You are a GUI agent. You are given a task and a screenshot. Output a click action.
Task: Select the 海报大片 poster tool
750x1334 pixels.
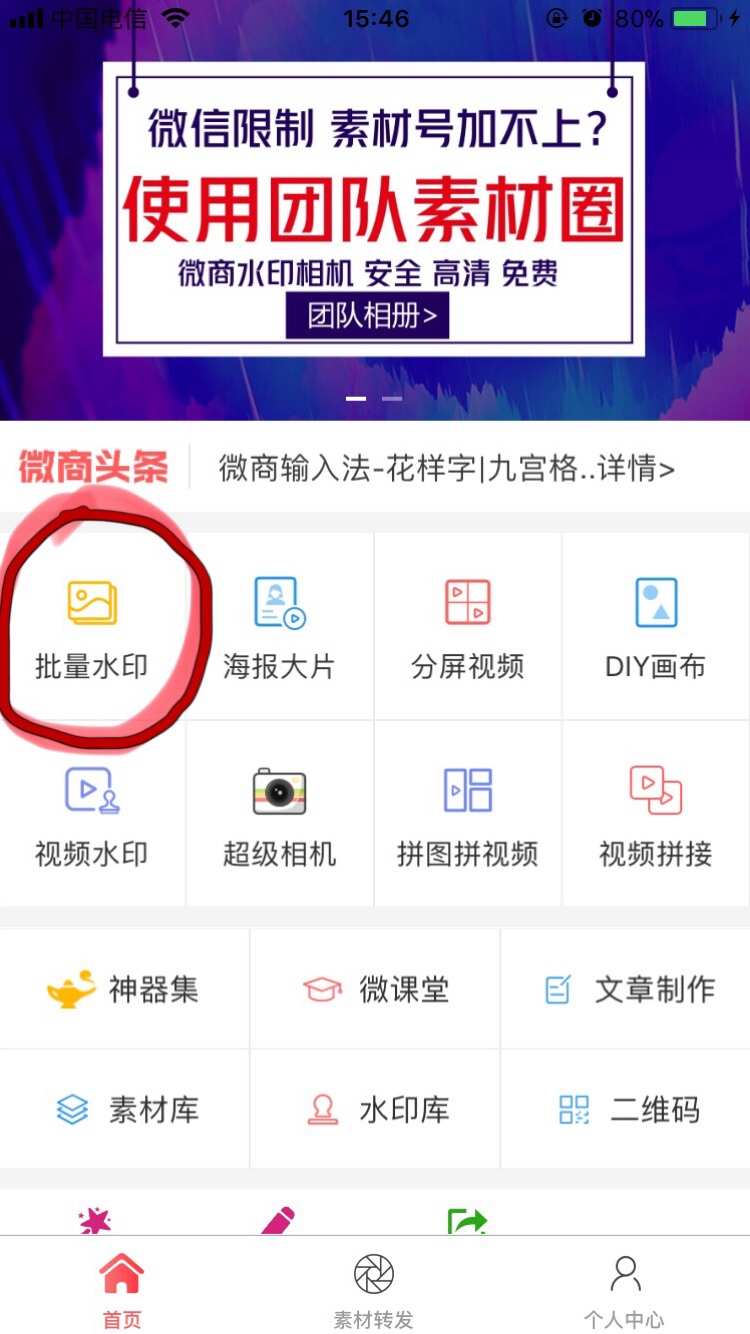(280, 625)
